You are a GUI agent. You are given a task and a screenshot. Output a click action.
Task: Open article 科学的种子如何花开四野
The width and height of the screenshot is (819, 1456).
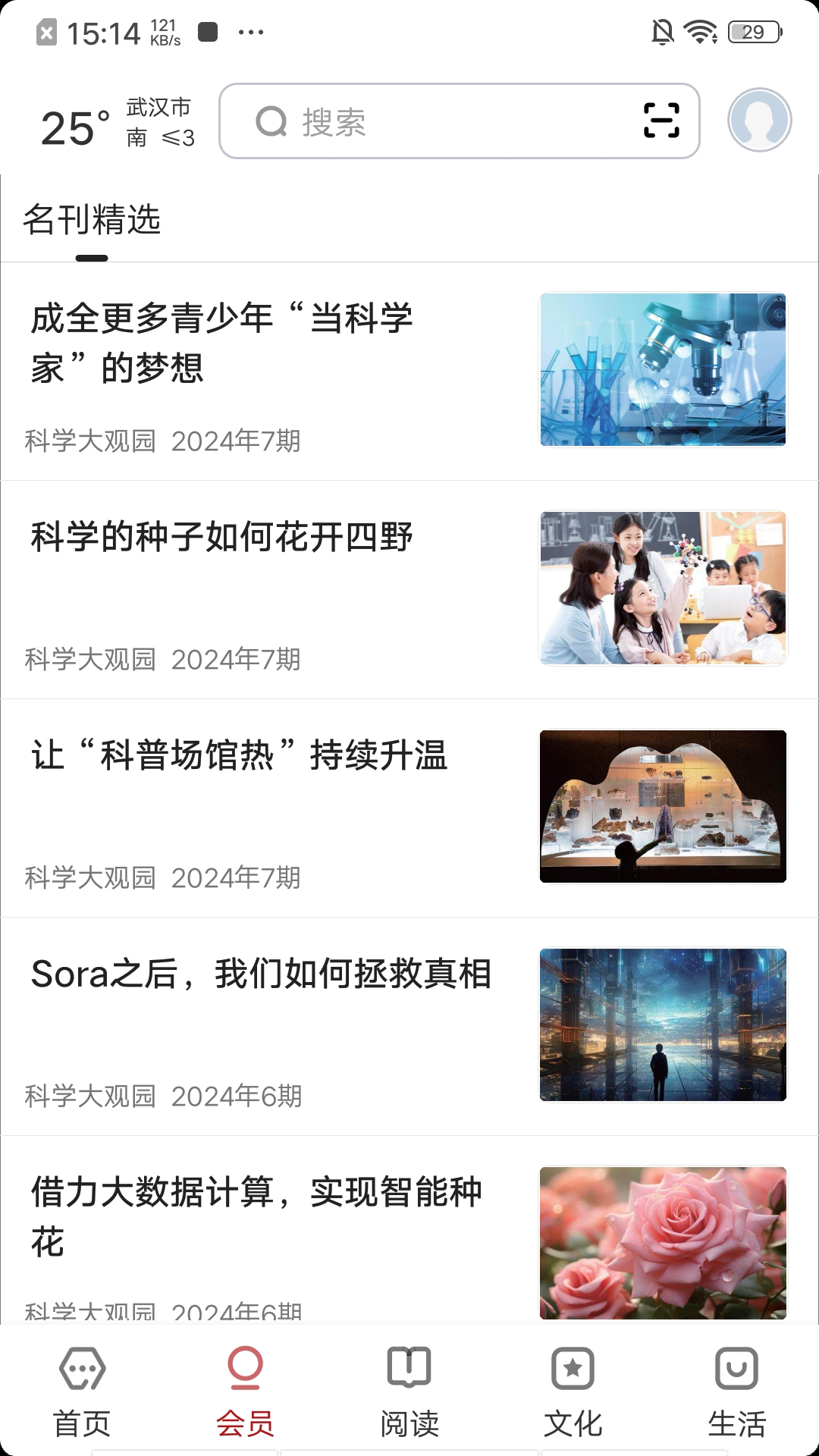(x=409, y=590)
